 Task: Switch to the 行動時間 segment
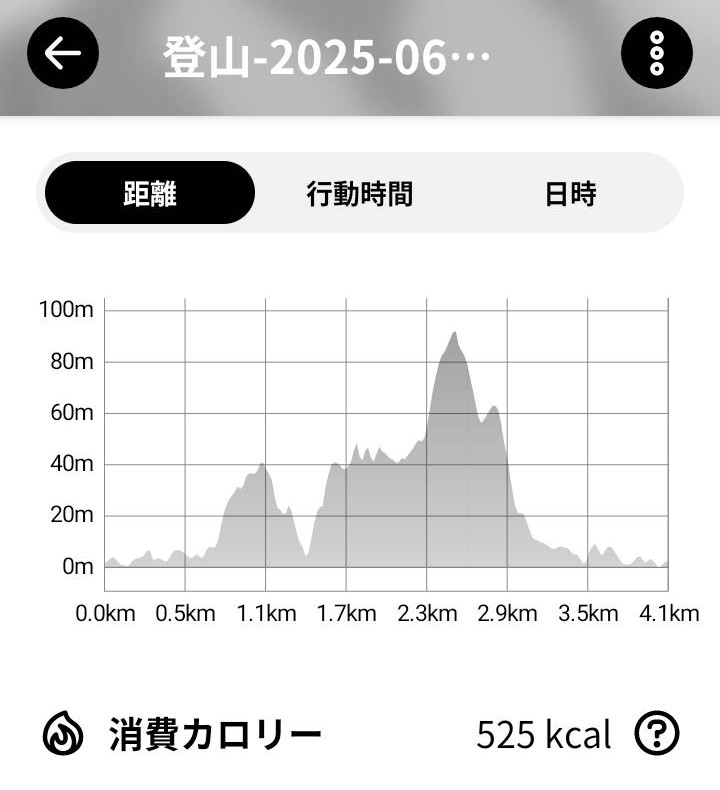pyautogui.click(x=360, y=193)
